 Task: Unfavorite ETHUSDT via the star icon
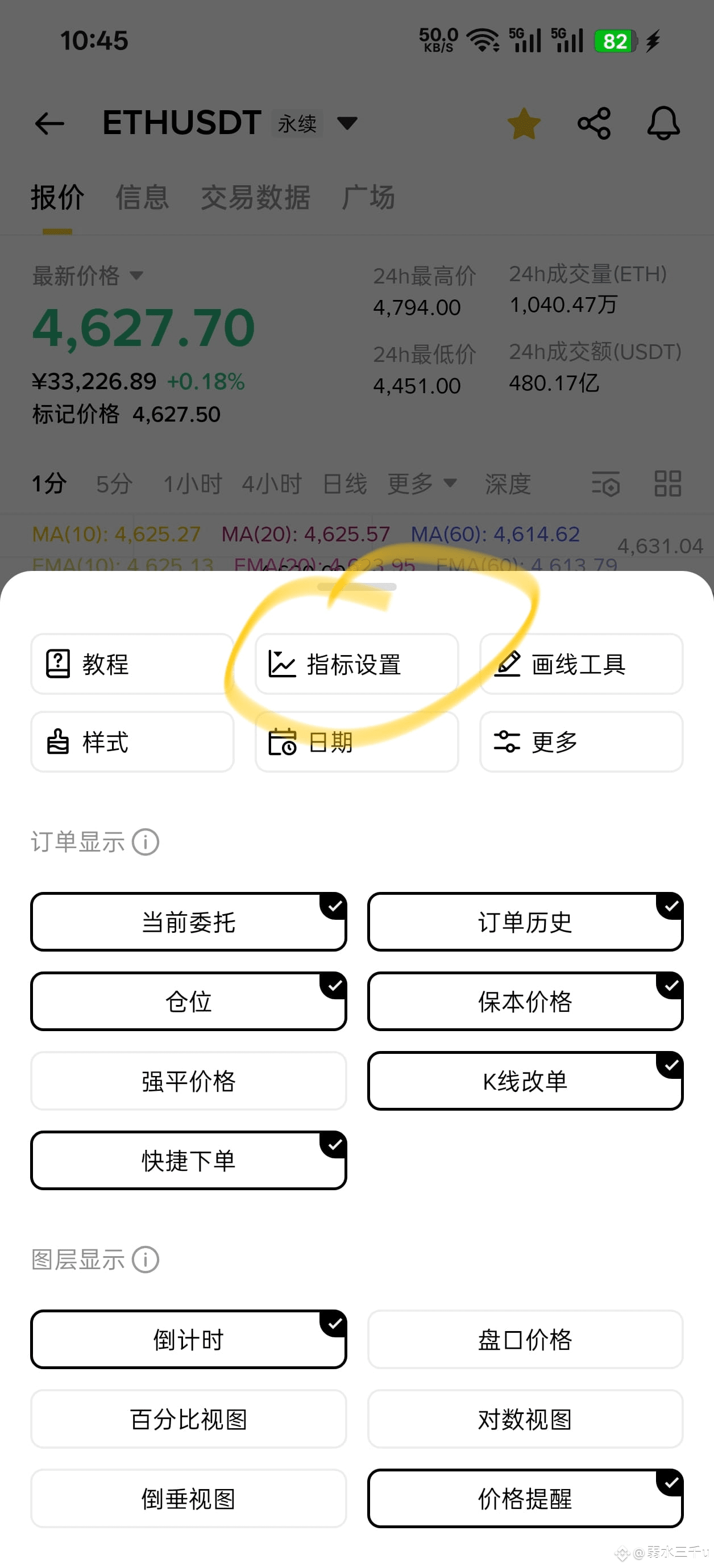(x=524, y=123)
